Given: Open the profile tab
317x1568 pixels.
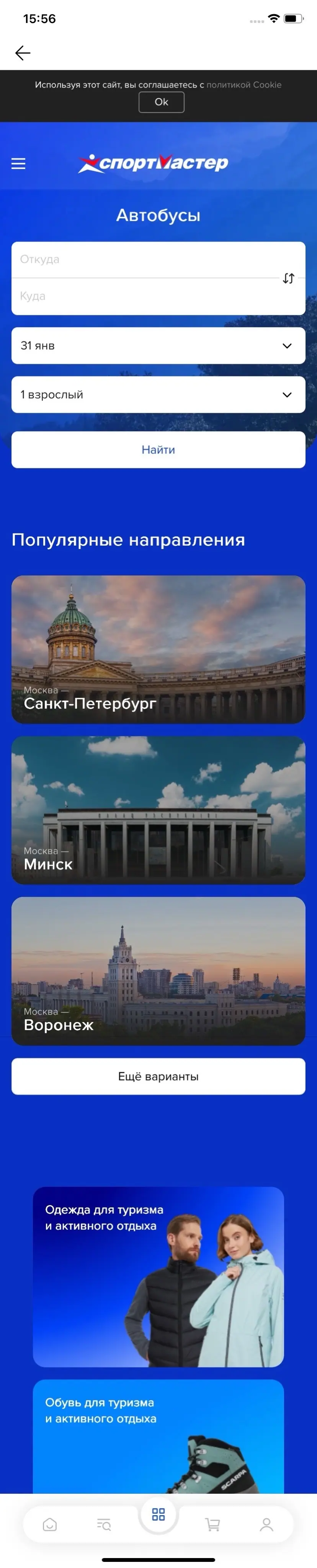Looking at the screenshot, I should pyautogui.click(x=266, y=1524).
